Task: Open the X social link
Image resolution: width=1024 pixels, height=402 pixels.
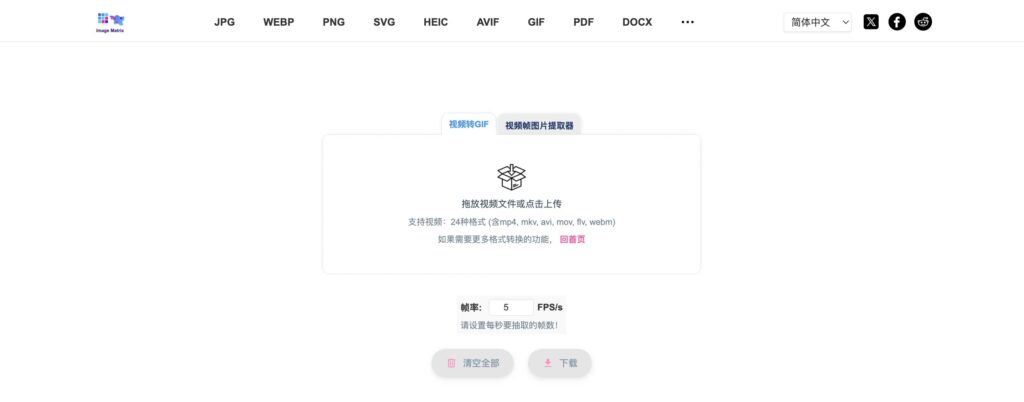Action: coord(871,21)
